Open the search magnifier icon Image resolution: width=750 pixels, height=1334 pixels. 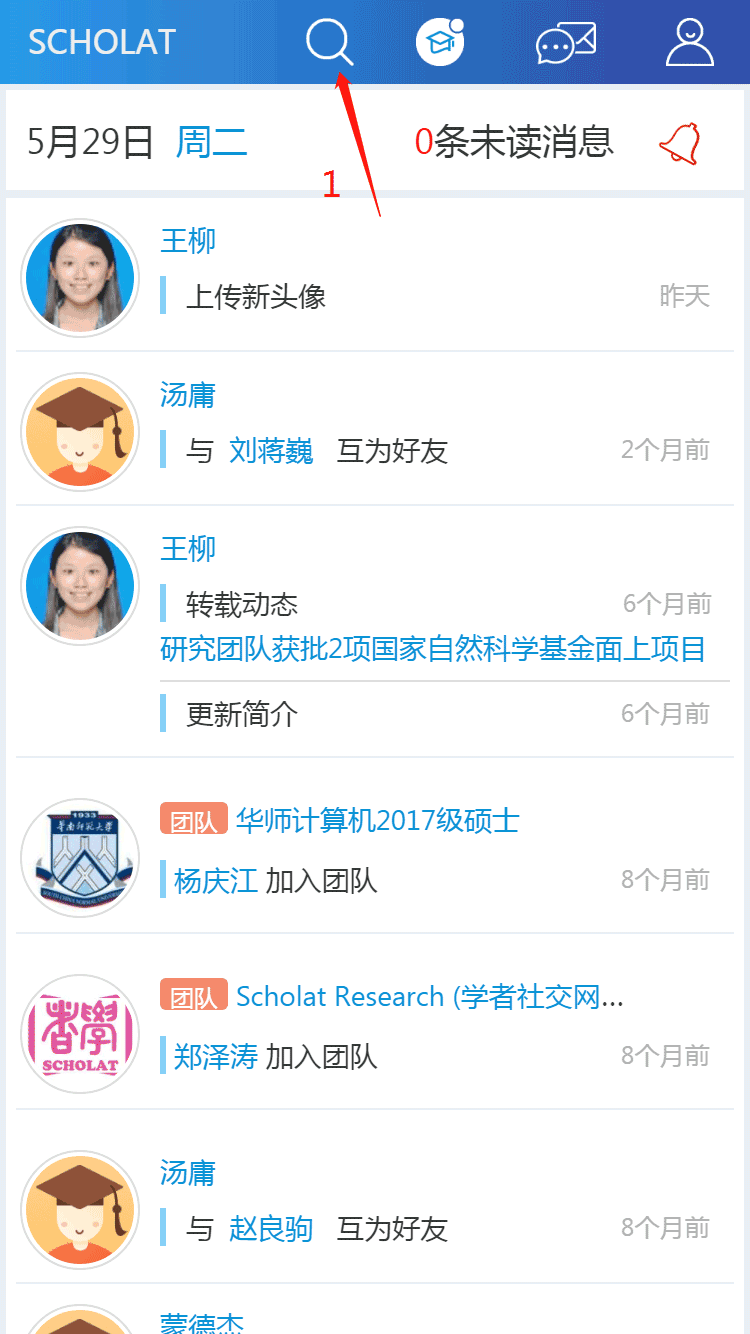[329, 42]
